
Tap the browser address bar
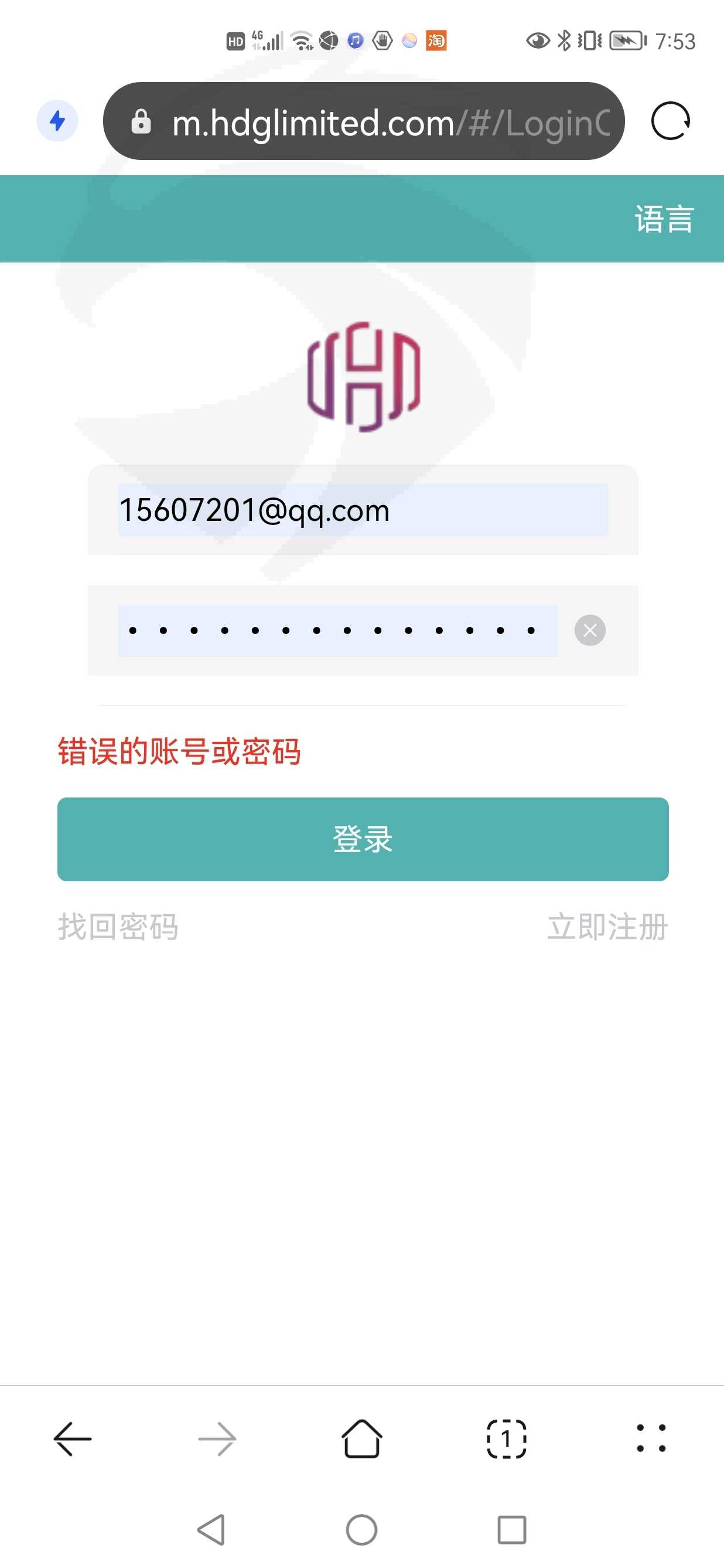coord(364,121)
